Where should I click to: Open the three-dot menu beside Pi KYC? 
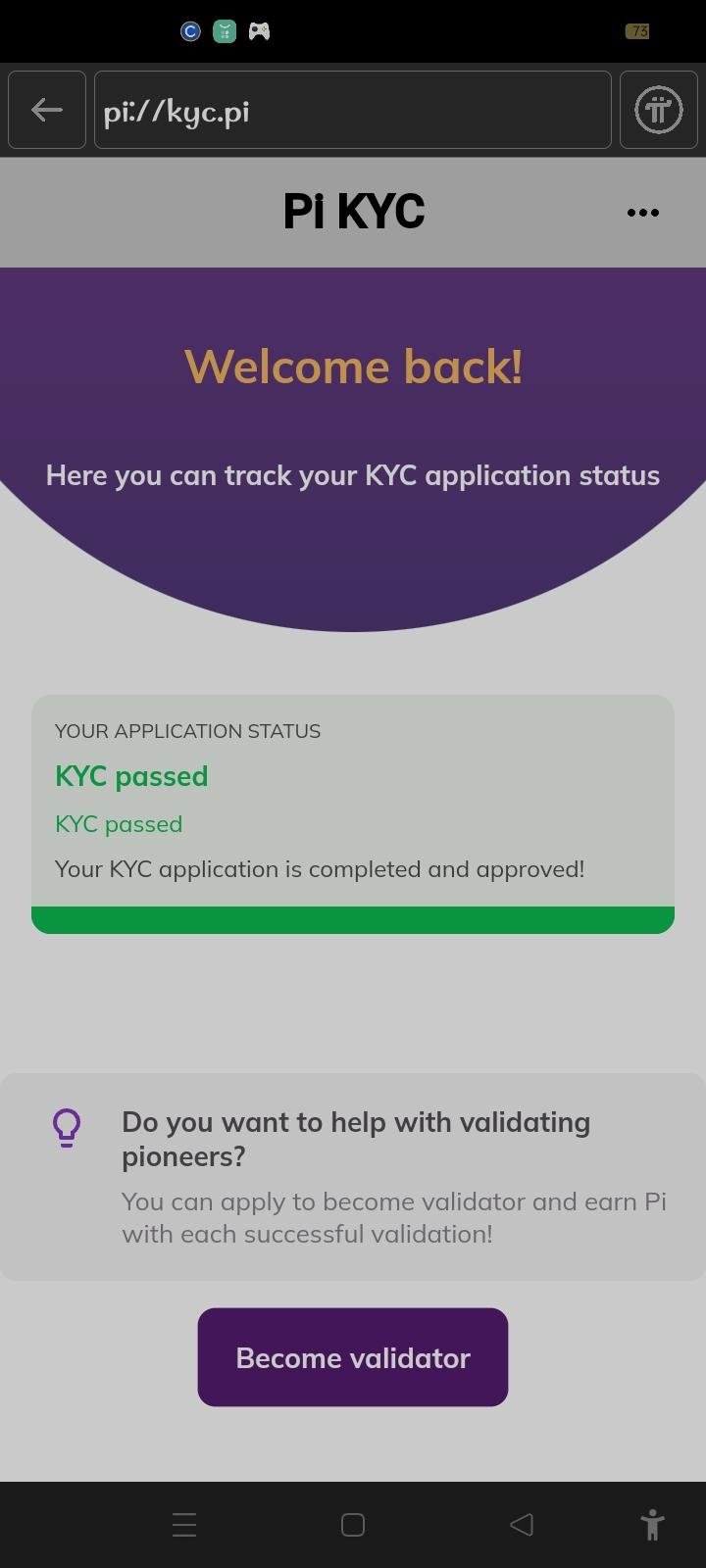pos(643,212)
